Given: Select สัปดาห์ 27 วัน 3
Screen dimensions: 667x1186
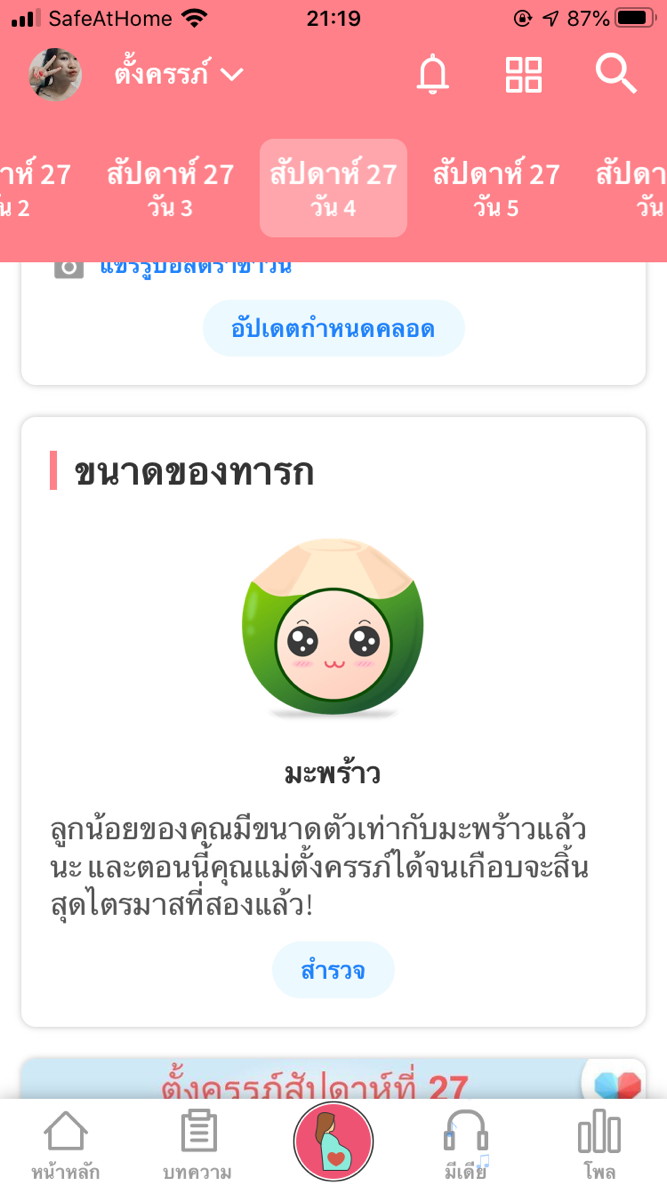Looking at the screenshot, I should (x=170, y=188).
